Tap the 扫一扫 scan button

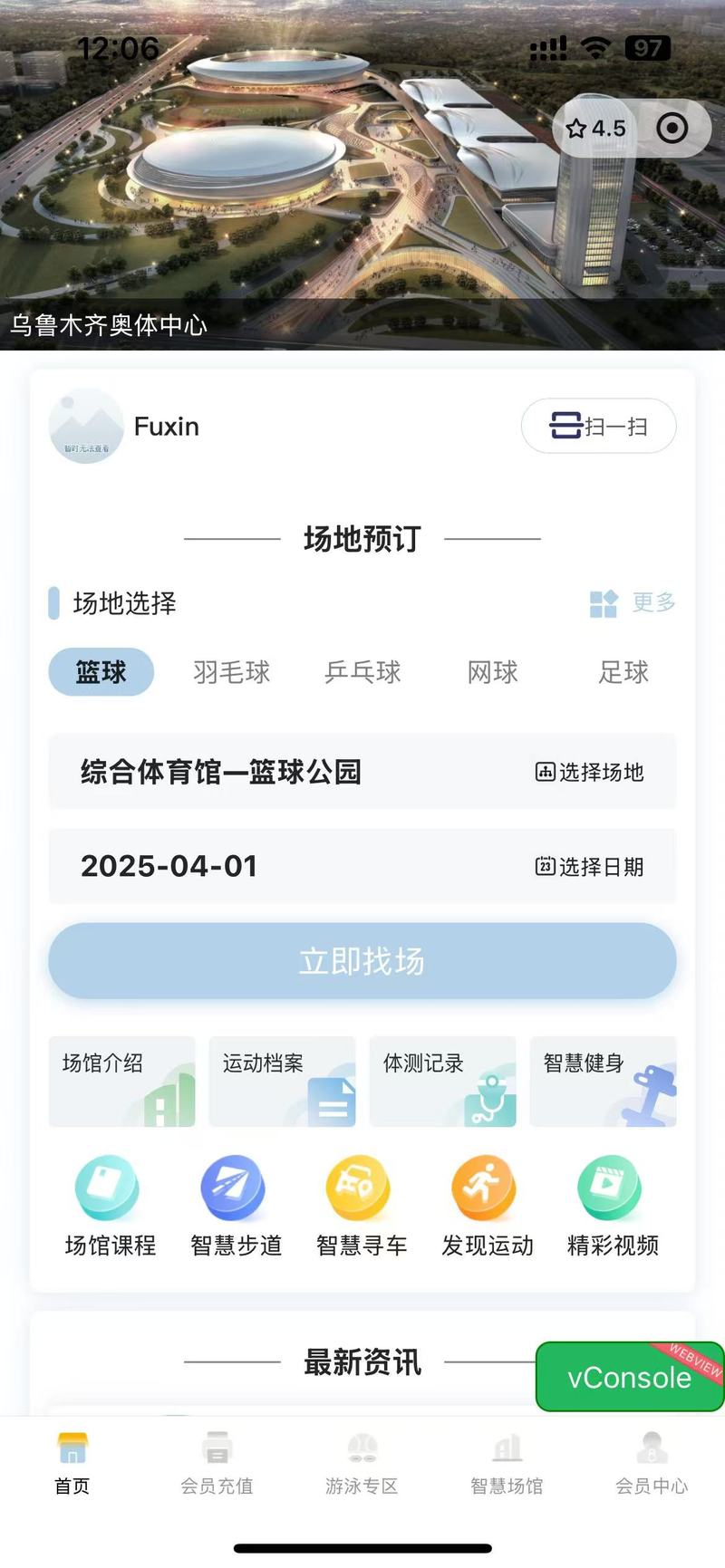[598, 426]
